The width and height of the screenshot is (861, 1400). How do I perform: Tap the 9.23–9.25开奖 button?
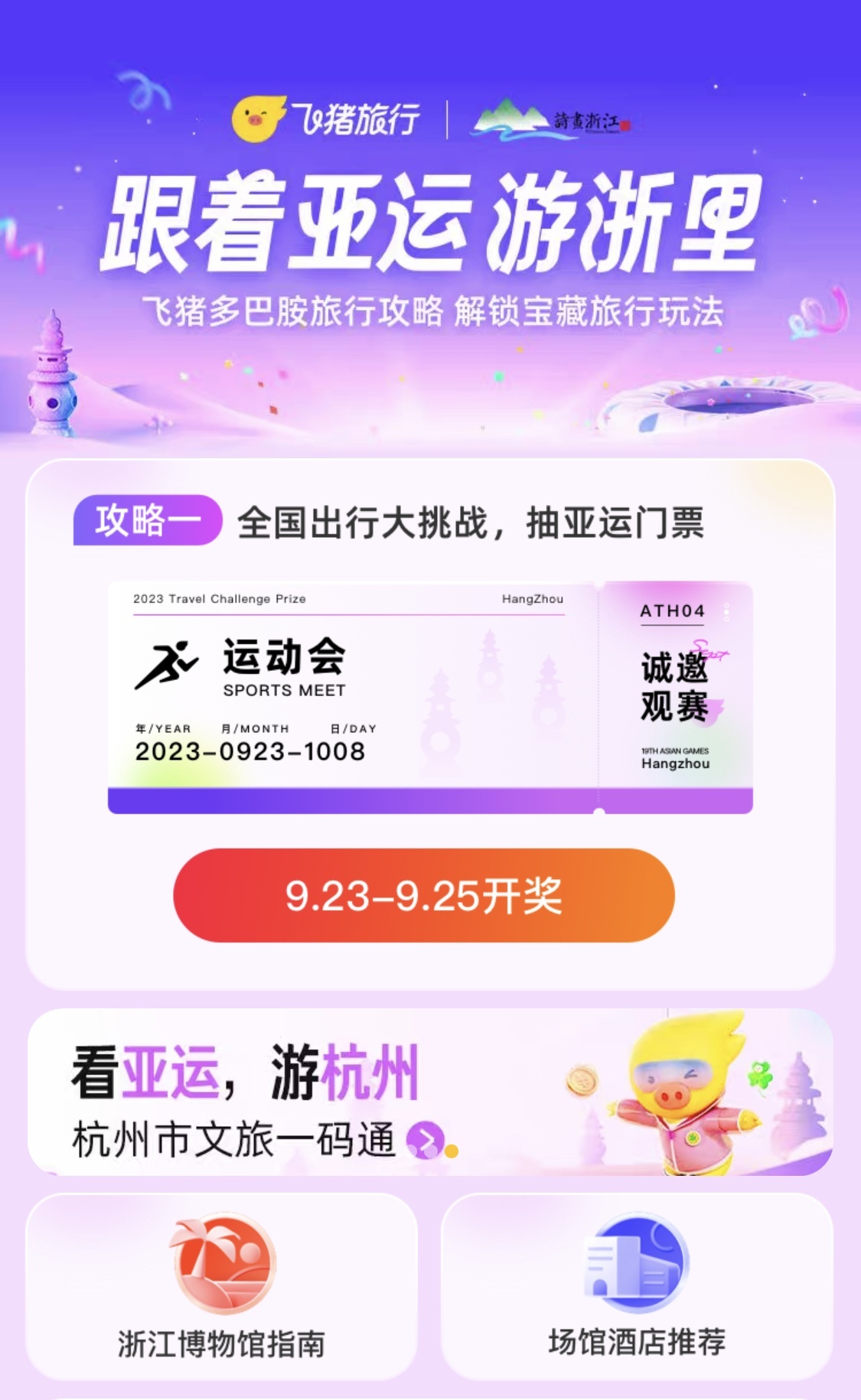[423, 895]
